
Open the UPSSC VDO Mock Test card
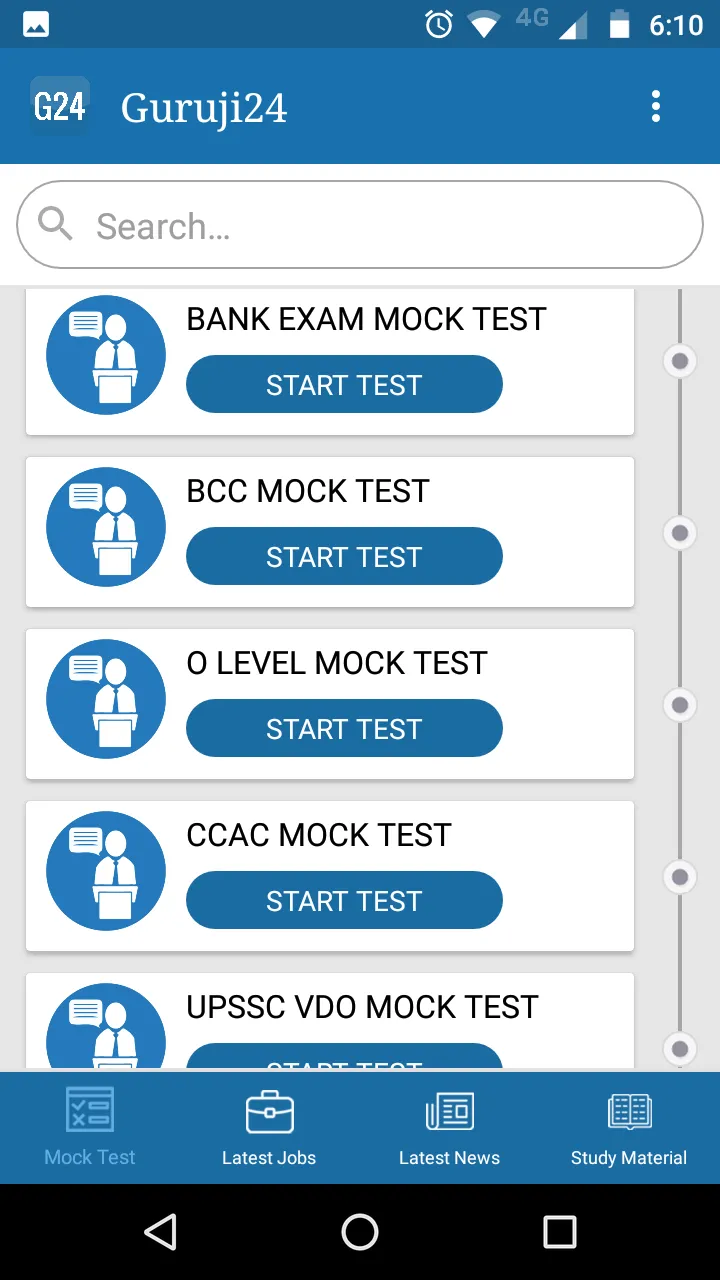362,1008
